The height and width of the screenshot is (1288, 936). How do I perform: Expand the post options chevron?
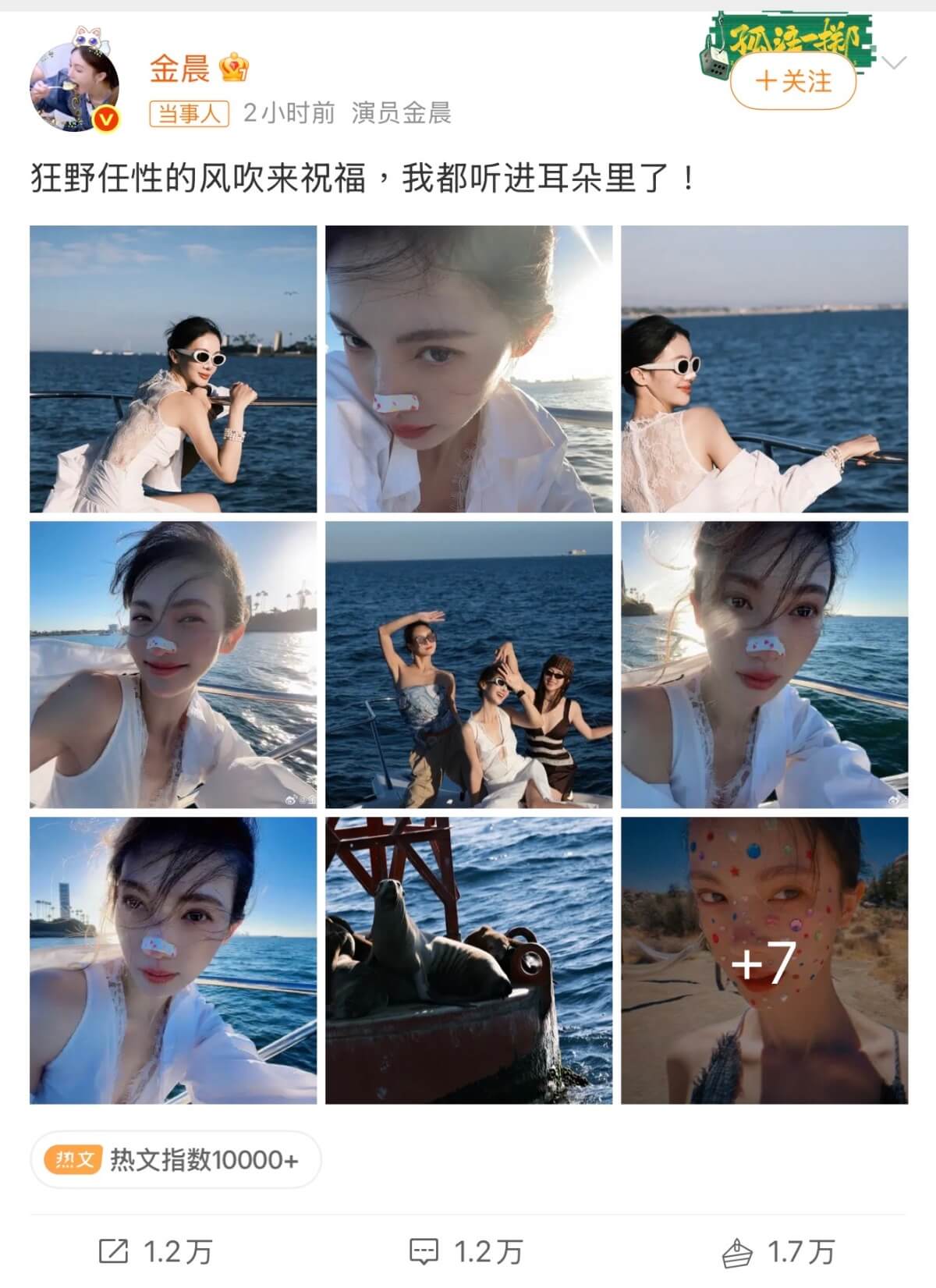(x=893, y=62)
